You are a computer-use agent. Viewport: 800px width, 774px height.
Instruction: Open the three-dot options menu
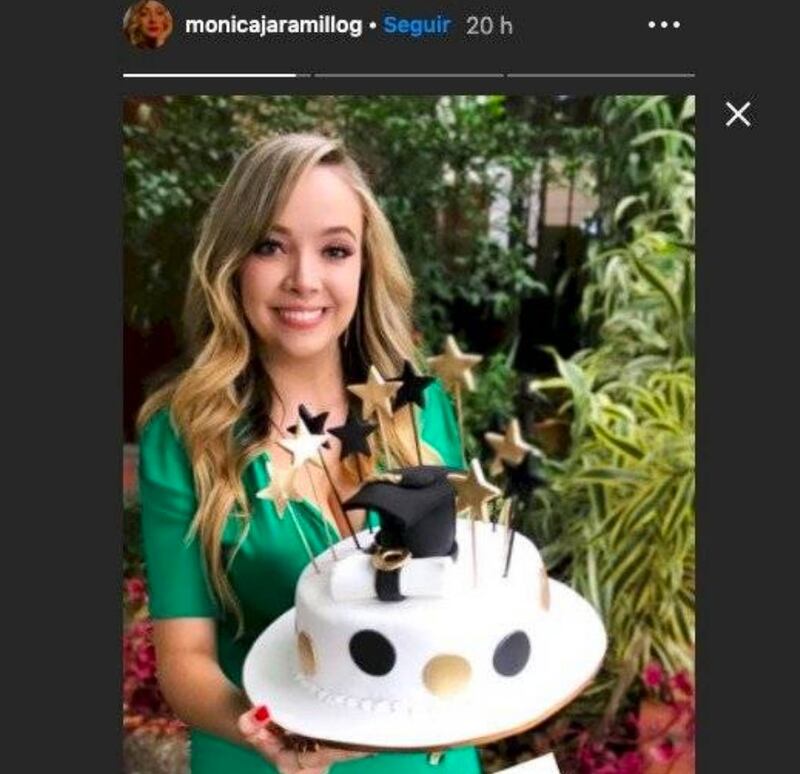(664, 25)
